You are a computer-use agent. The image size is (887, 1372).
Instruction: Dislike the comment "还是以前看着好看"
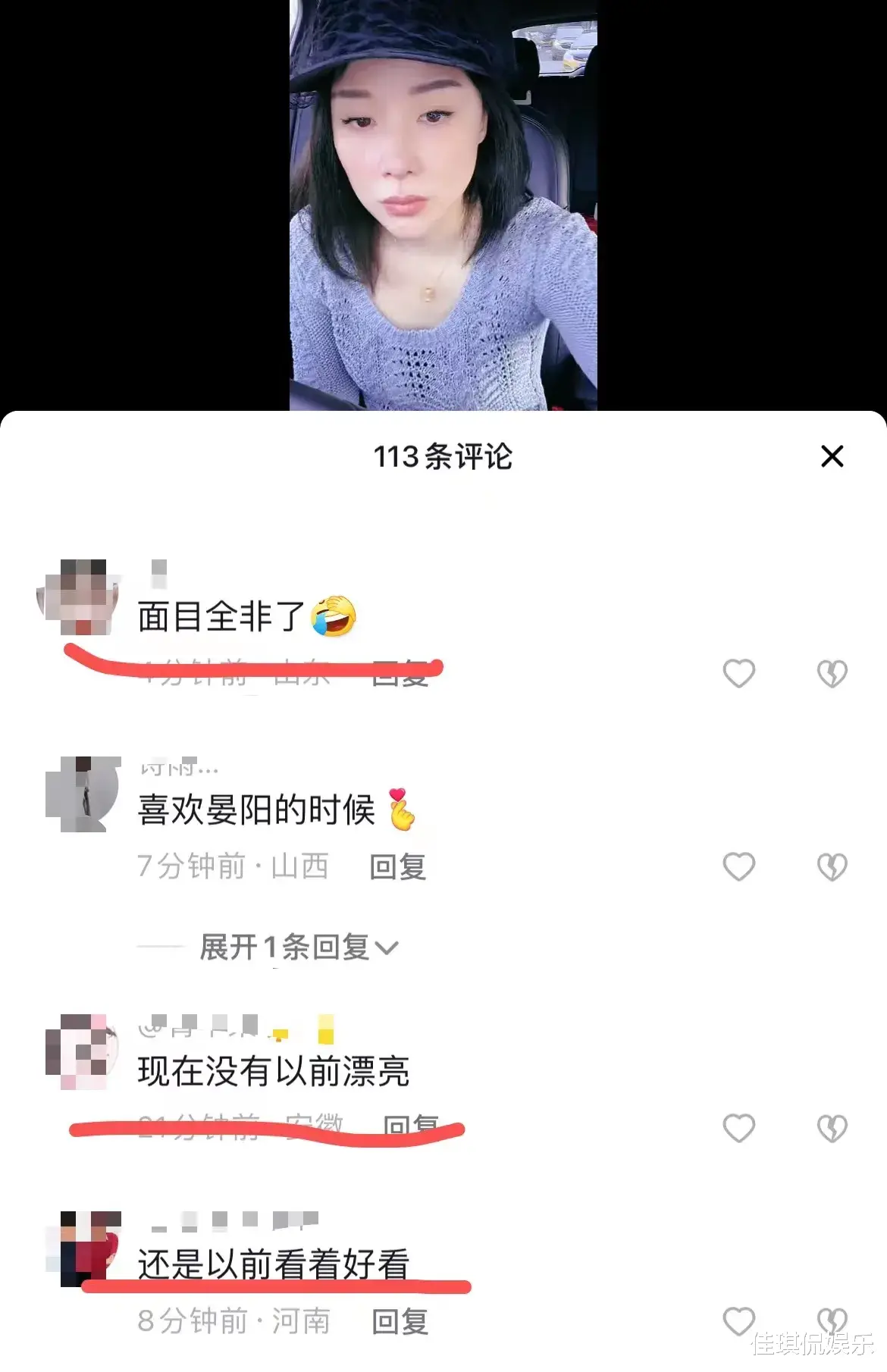(x=833, y=1321)
